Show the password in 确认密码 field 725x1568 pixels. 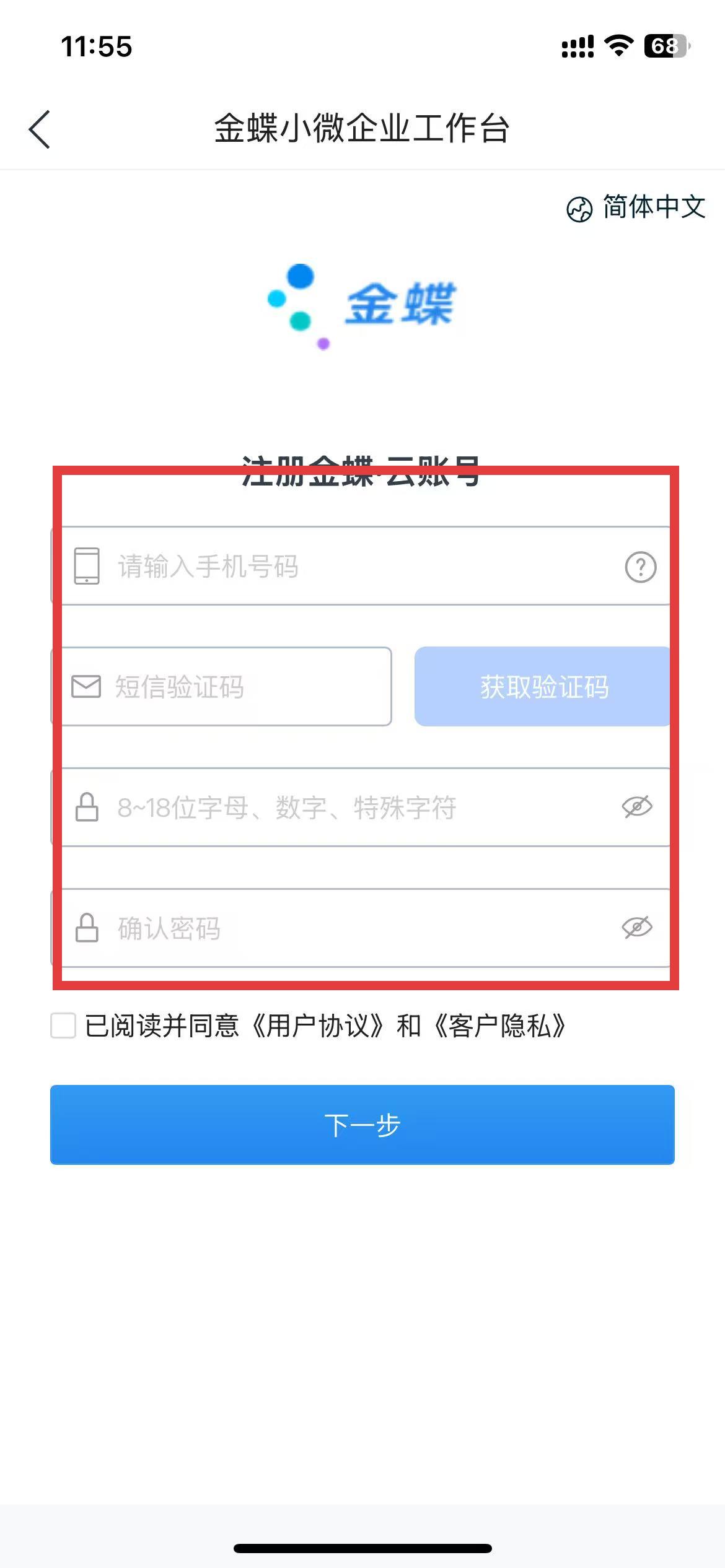pyautogui.click(x=637, y=928)
